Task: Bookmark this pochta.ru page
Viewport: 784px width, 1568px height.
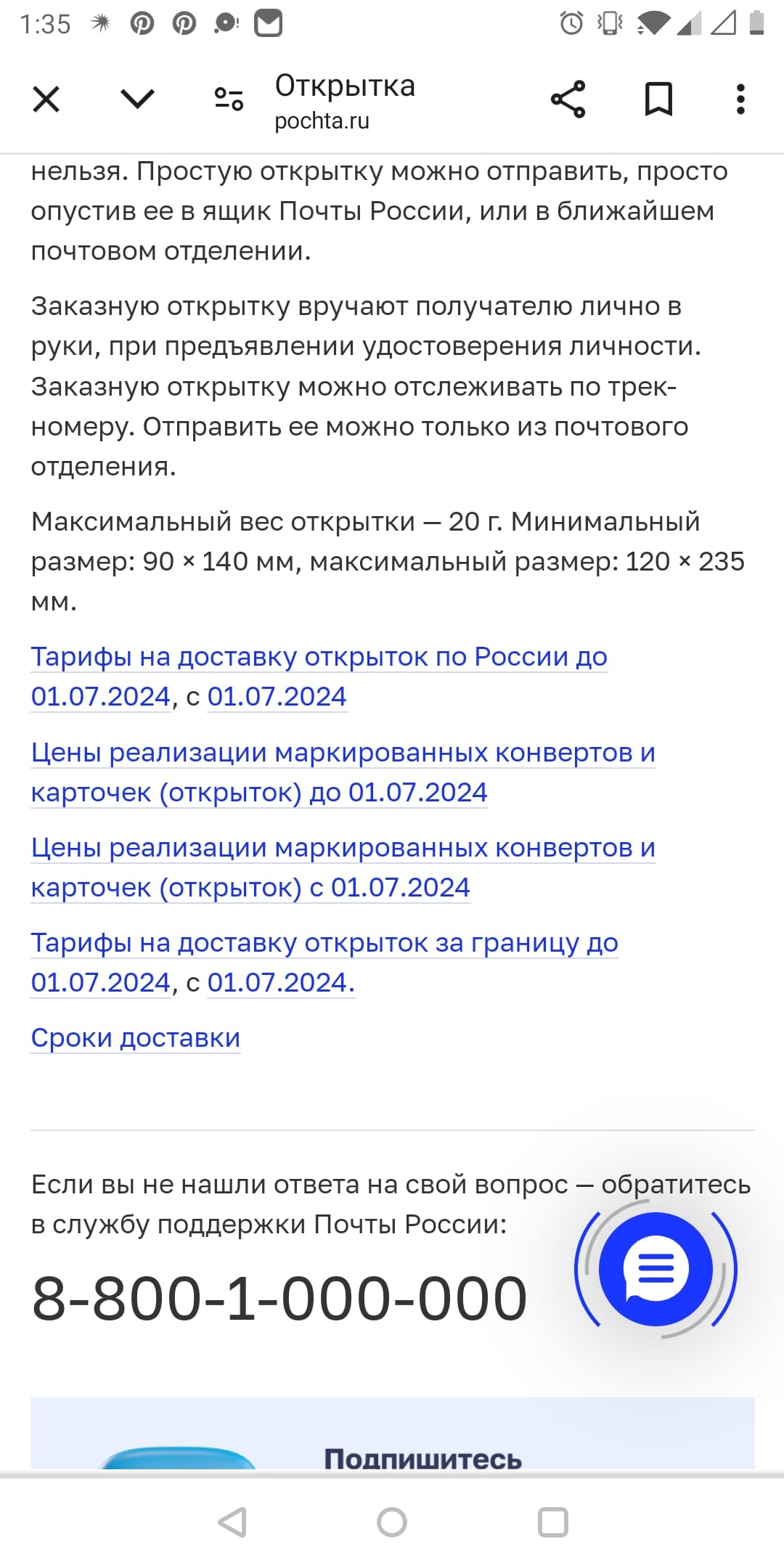Action: [x=658, y=99]
